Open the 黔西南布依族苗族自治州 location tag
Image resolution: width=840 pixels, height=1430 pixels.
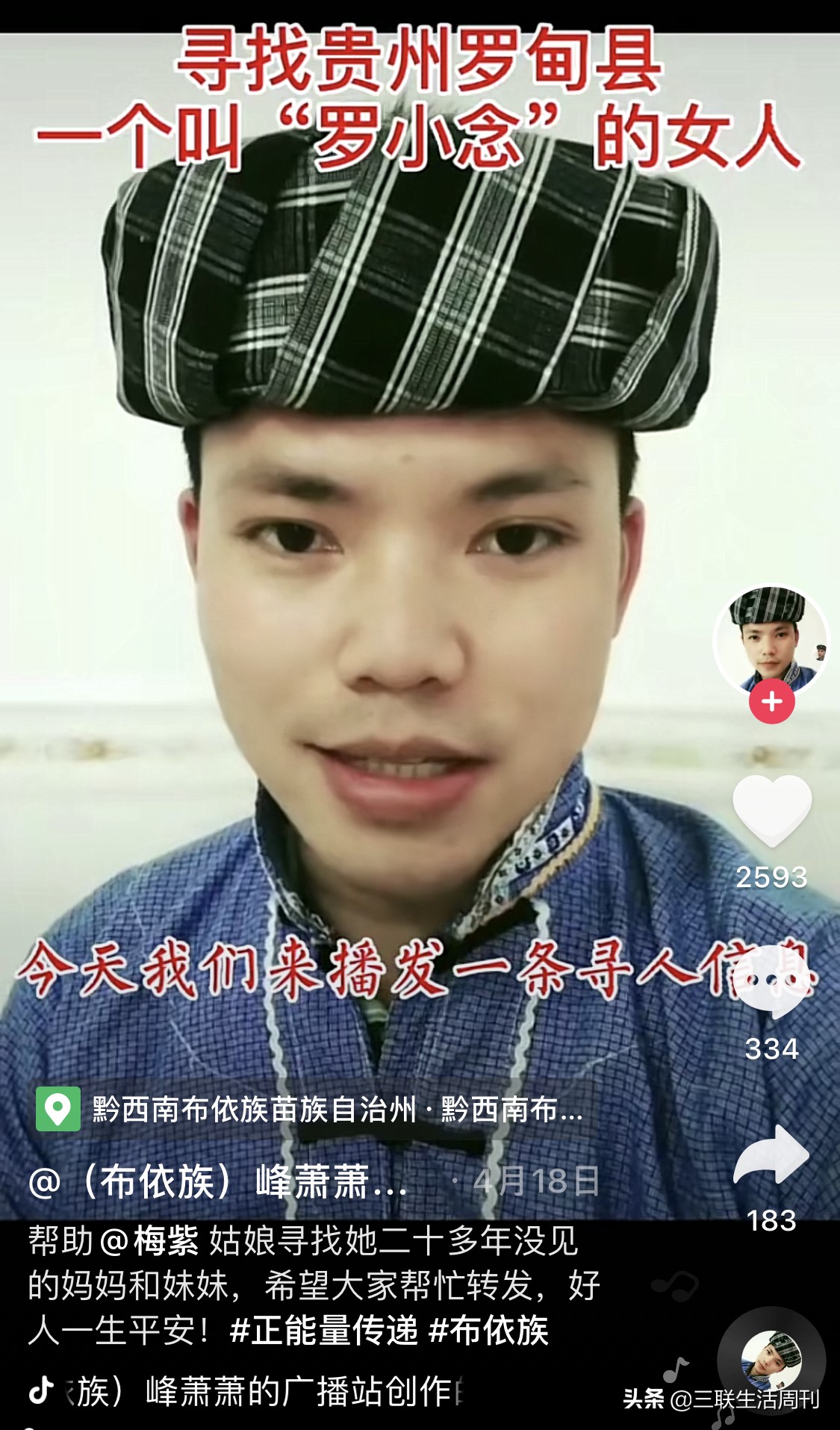pos(310,1109)
